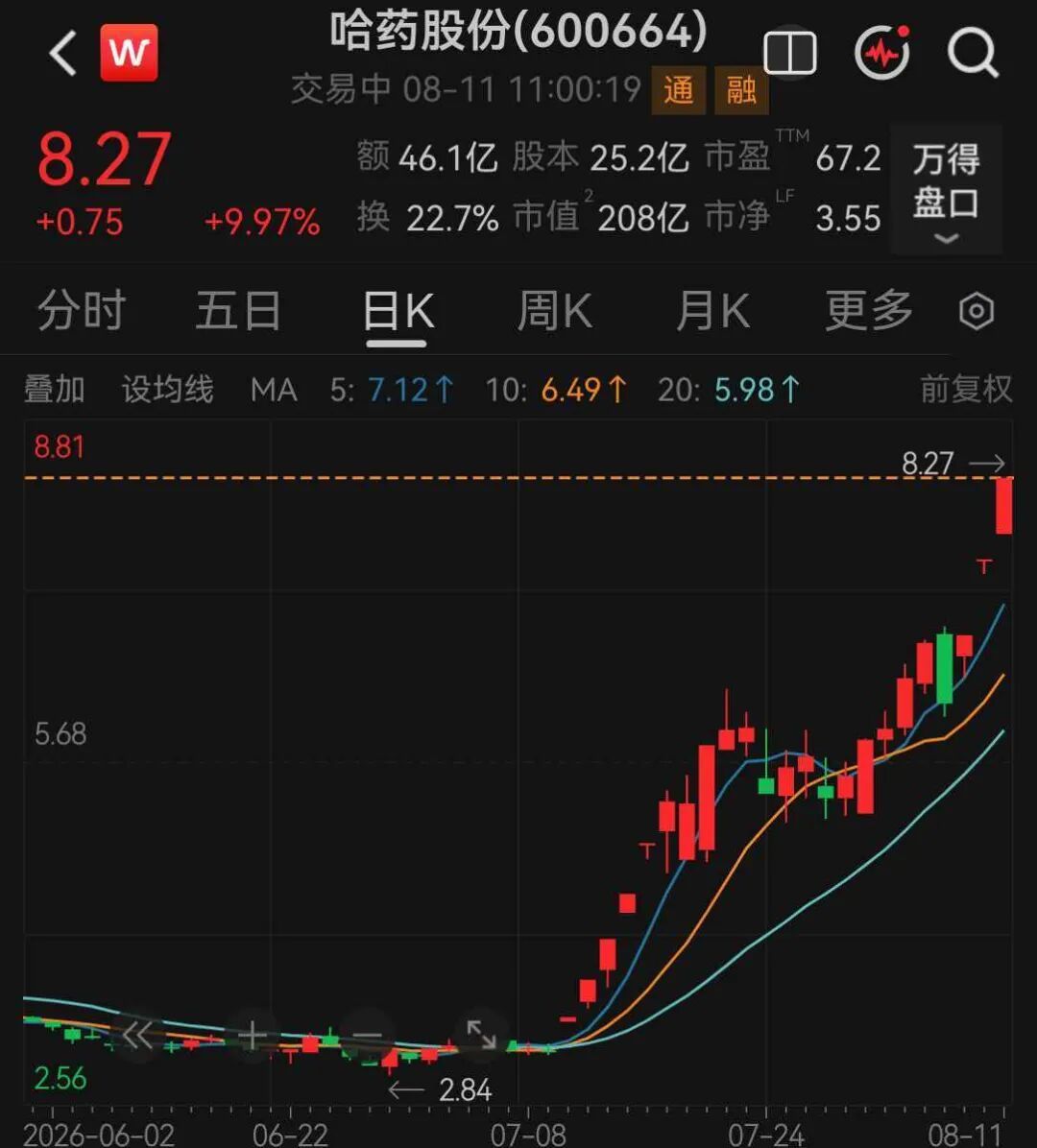This screenshot has height=1148, width=1037.
Task: Tap 叠加 to overlay another stock
Action: 54,389
